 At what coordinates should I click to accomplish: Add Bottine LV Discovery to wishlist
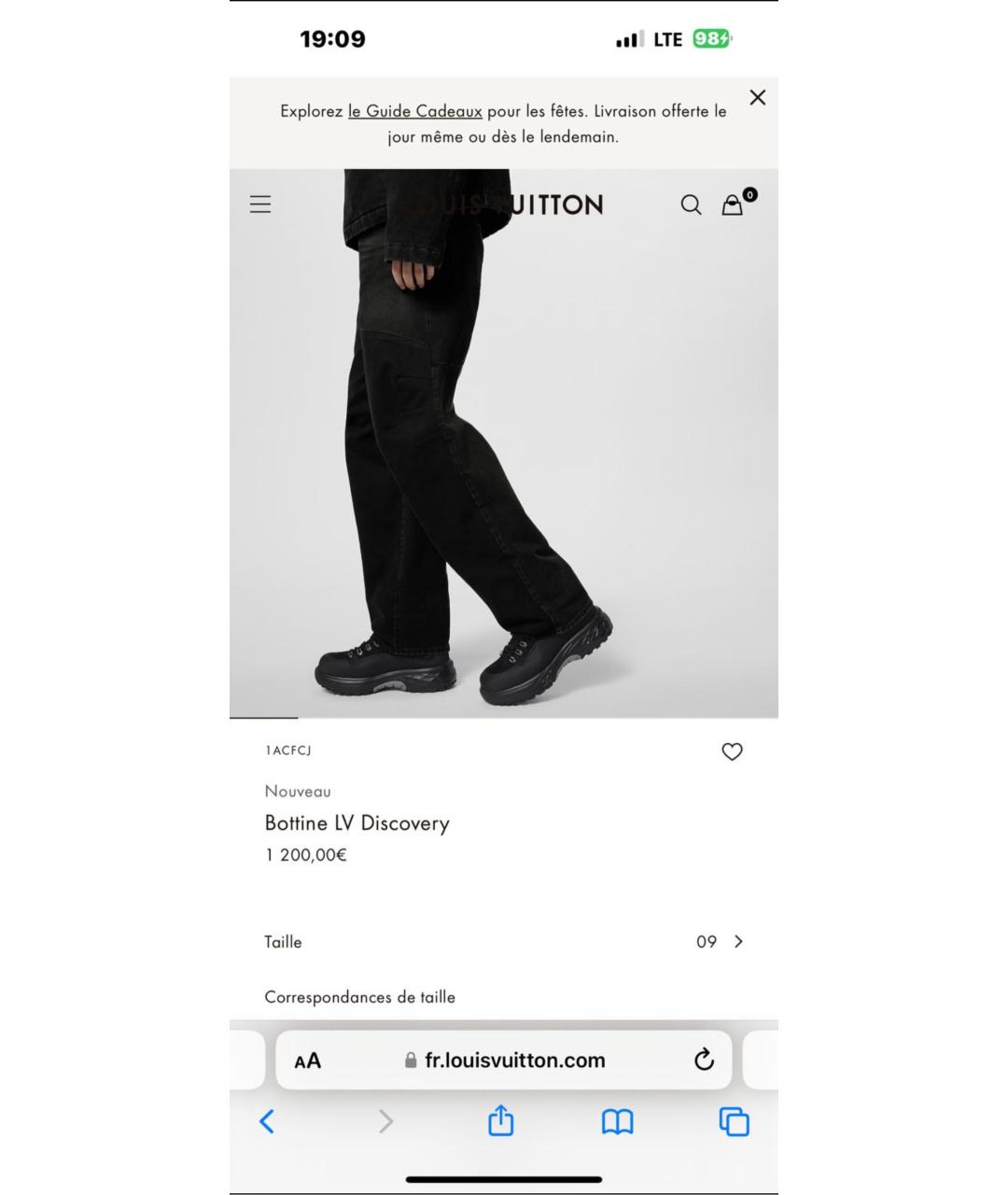click(732, 752)
